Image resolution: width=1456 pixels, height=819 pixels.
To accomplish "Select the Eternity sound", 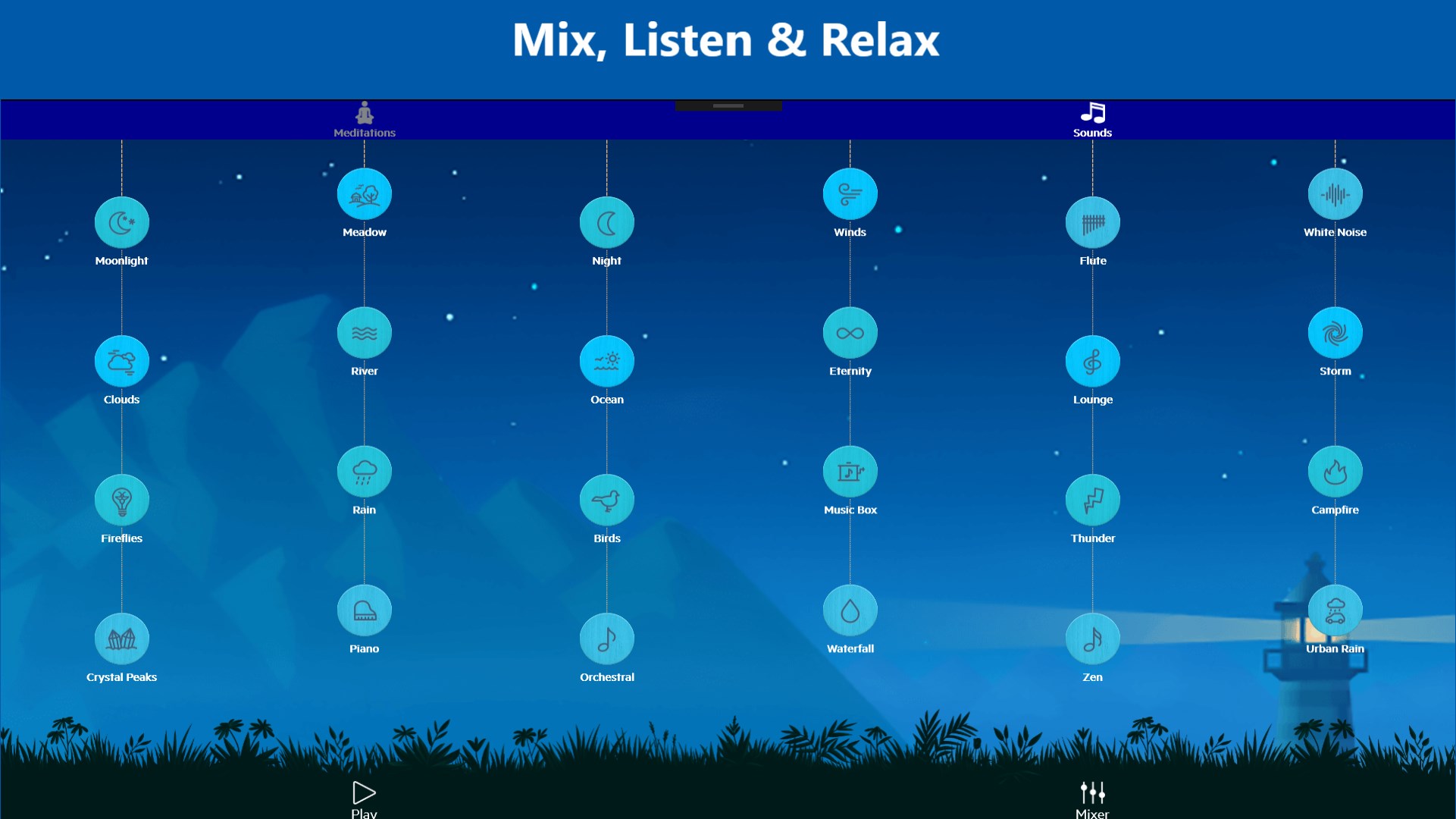I will 850,334.
